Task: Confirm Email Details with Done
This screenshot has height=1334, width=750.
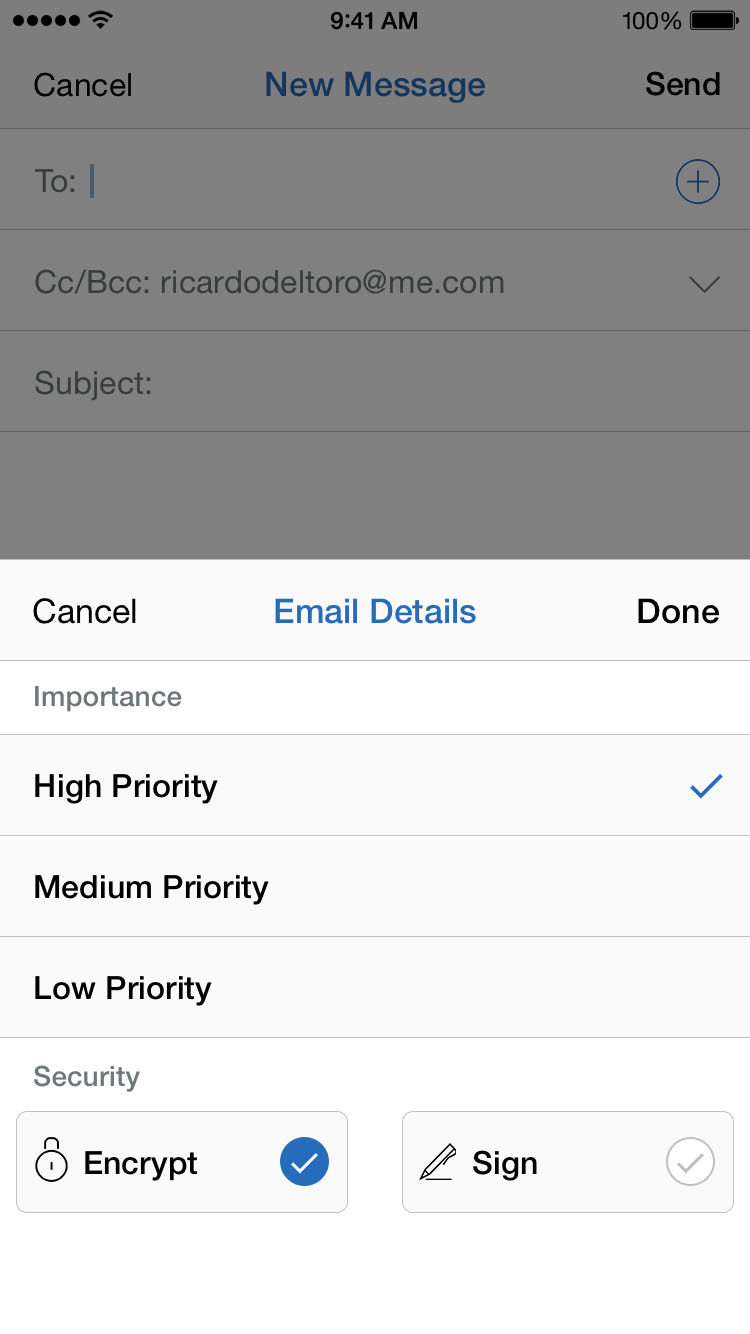Action: pos(677,611)
